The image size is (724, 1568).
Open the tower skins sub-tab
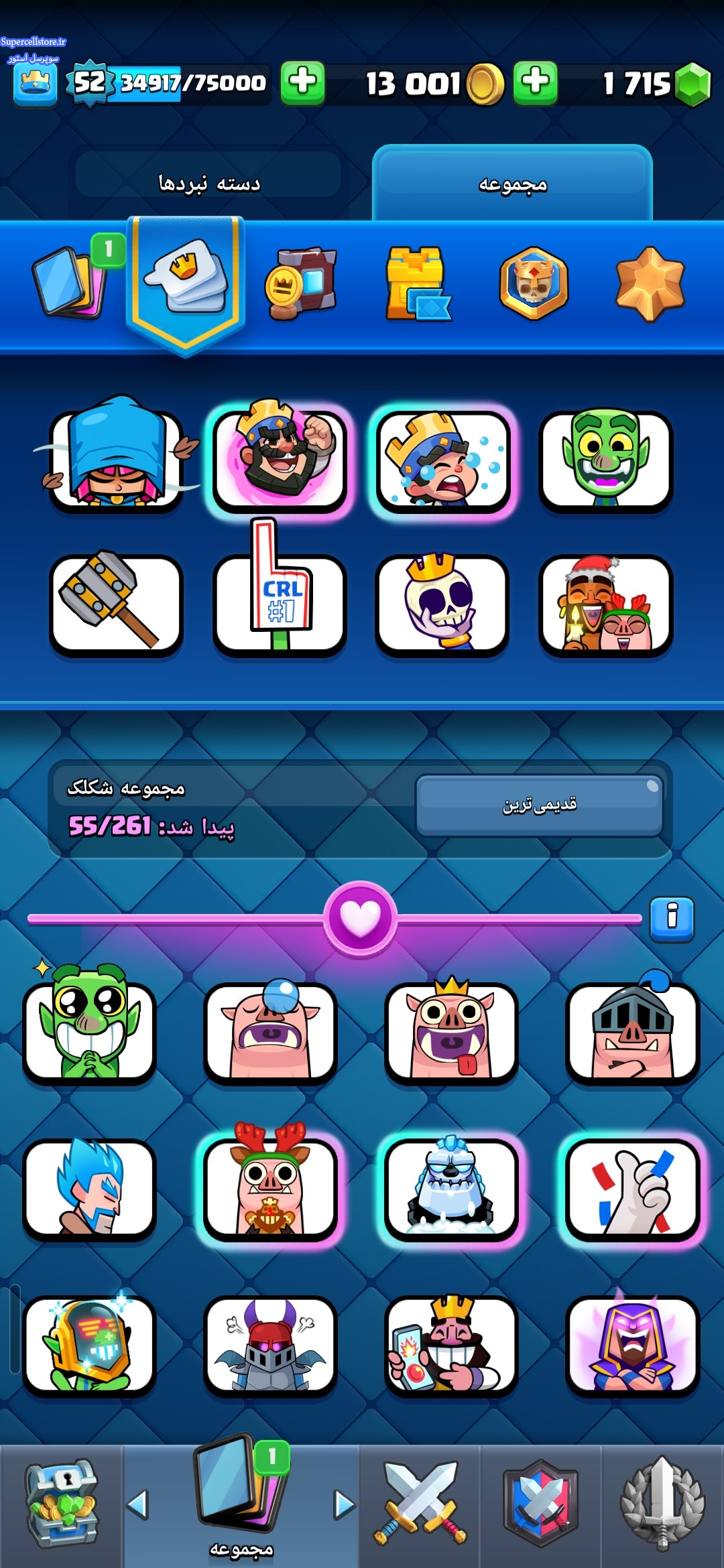coord(417,283)
